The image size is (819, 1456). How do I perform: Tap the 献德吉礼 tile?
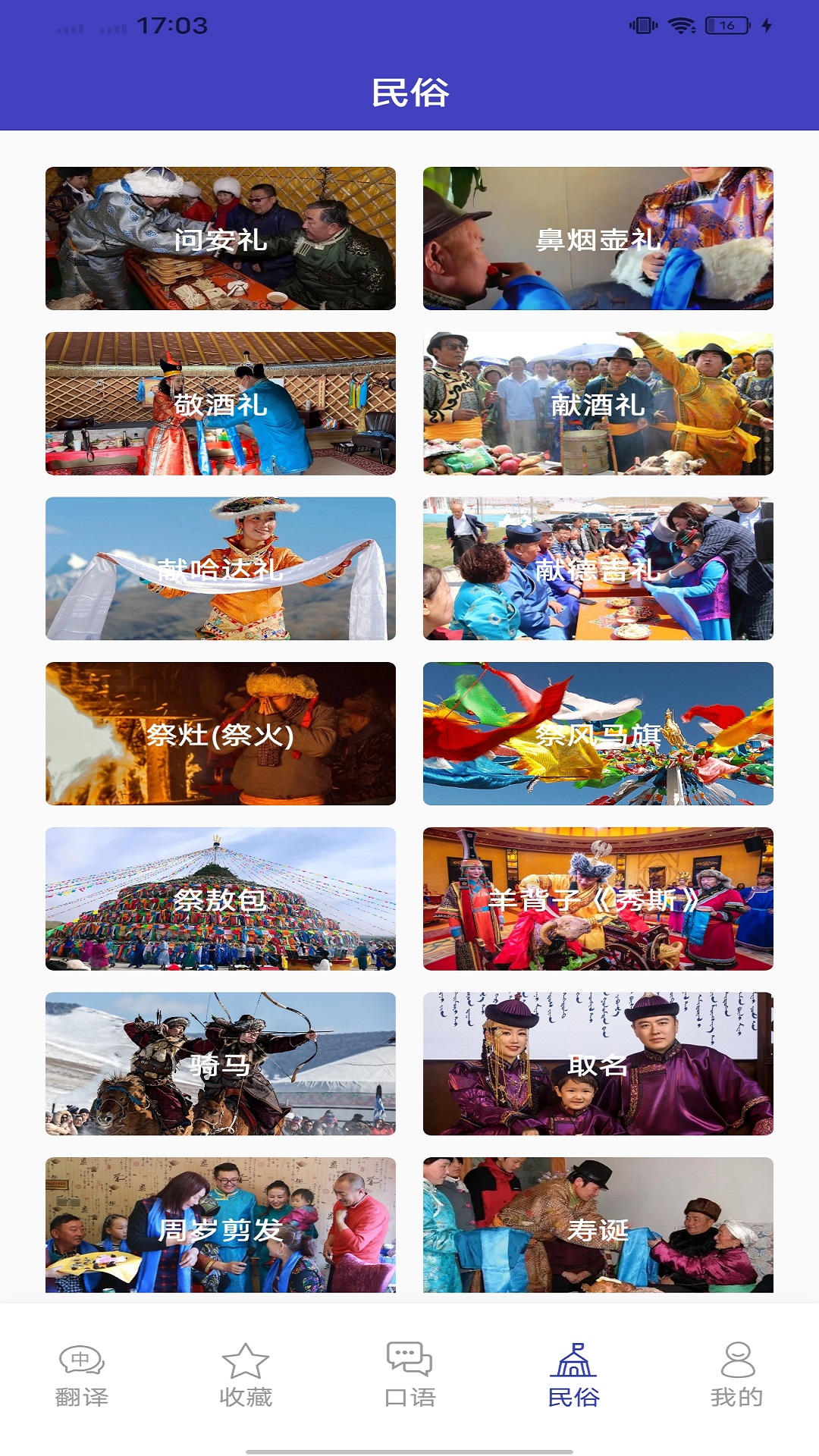[598, 569]
